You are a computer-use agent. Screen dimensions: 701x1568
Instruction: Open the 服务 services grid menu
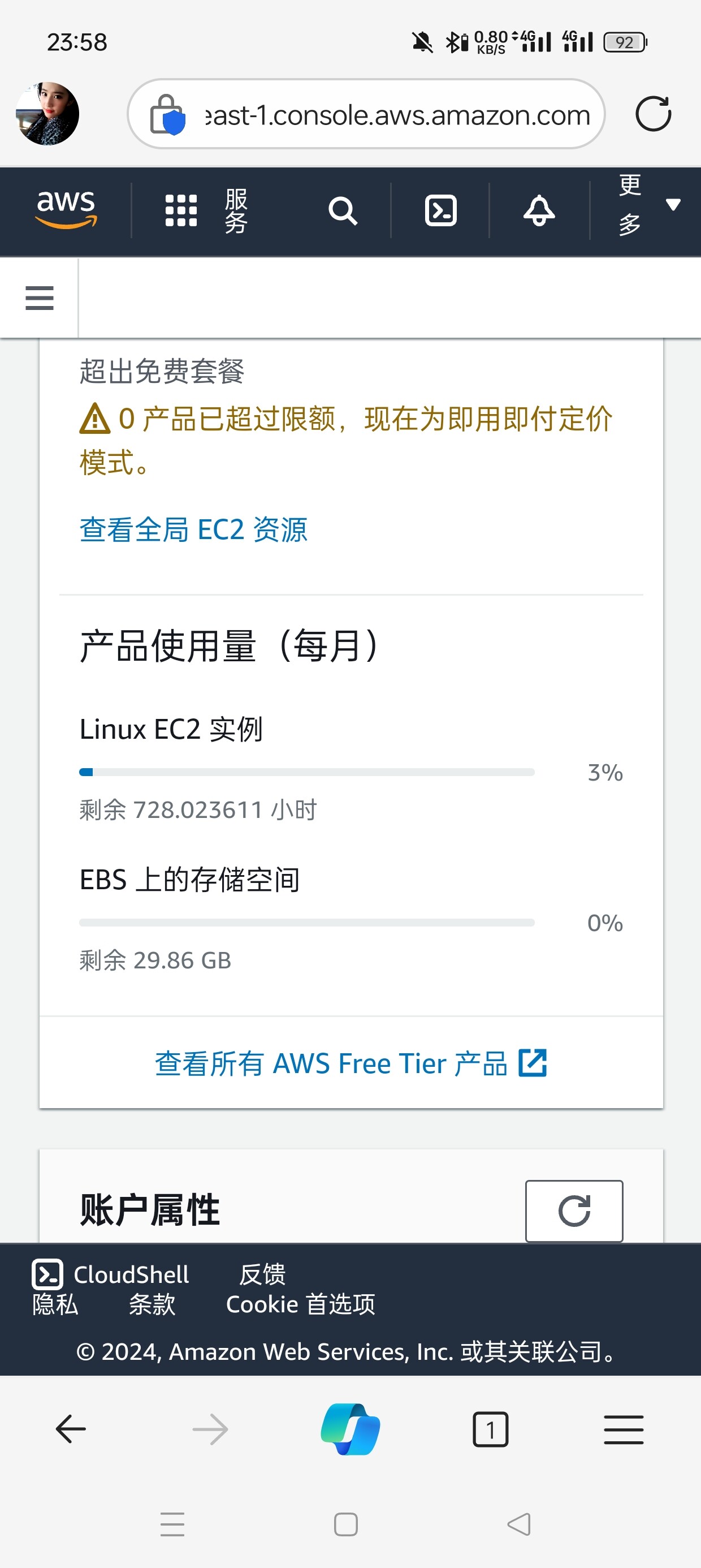coord(206,210)
